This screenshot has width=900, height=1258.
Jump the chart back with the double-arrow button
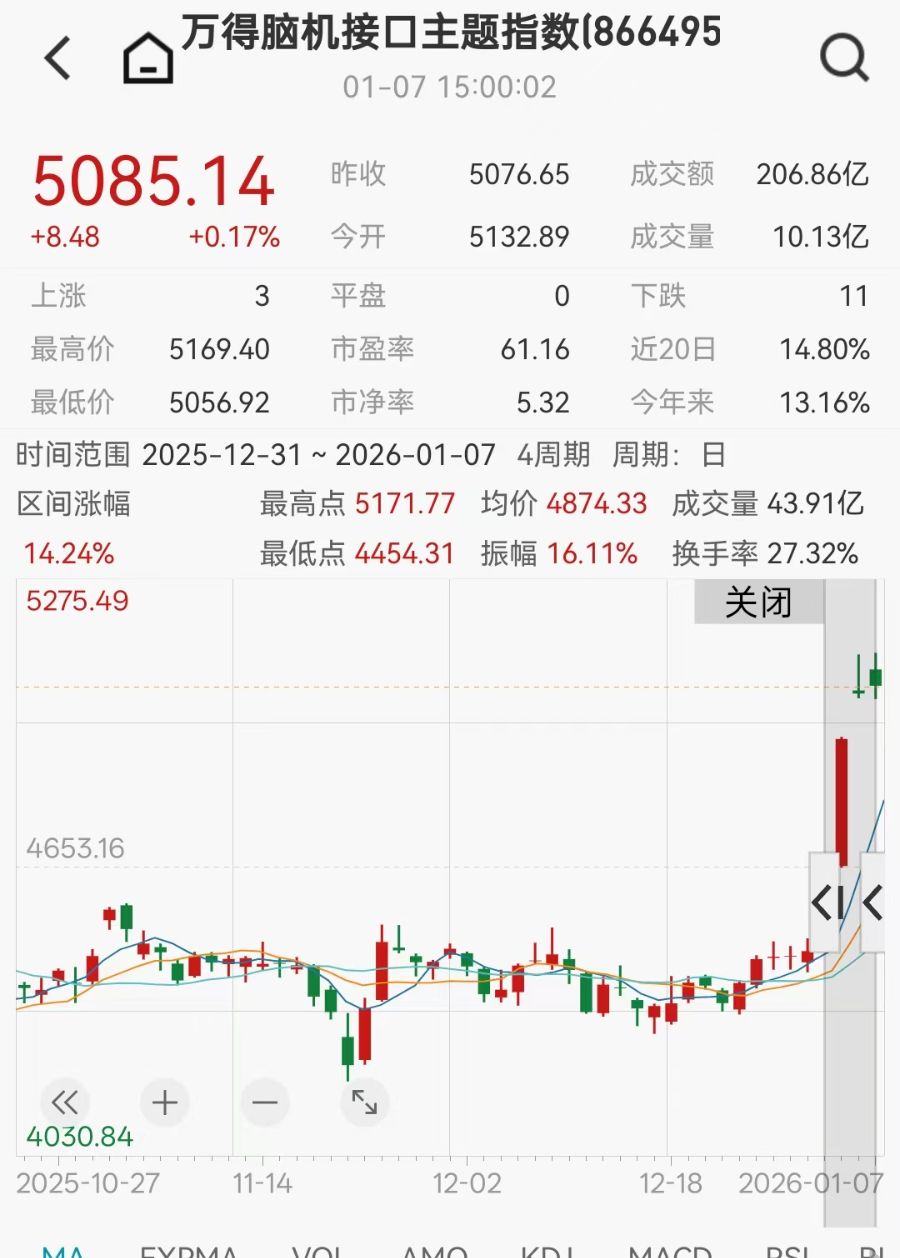tap(65, 1103)
